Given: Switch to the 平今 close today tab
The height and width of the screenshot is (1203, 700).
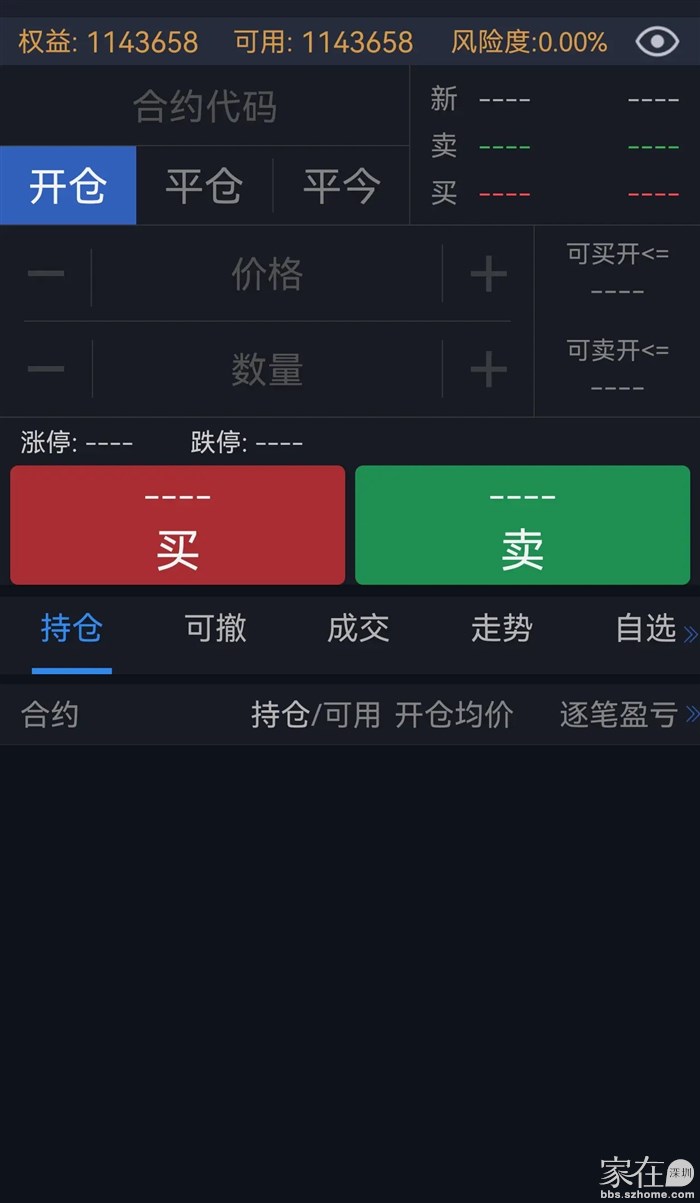Looking at the screenshot, I should coord(341,186).
